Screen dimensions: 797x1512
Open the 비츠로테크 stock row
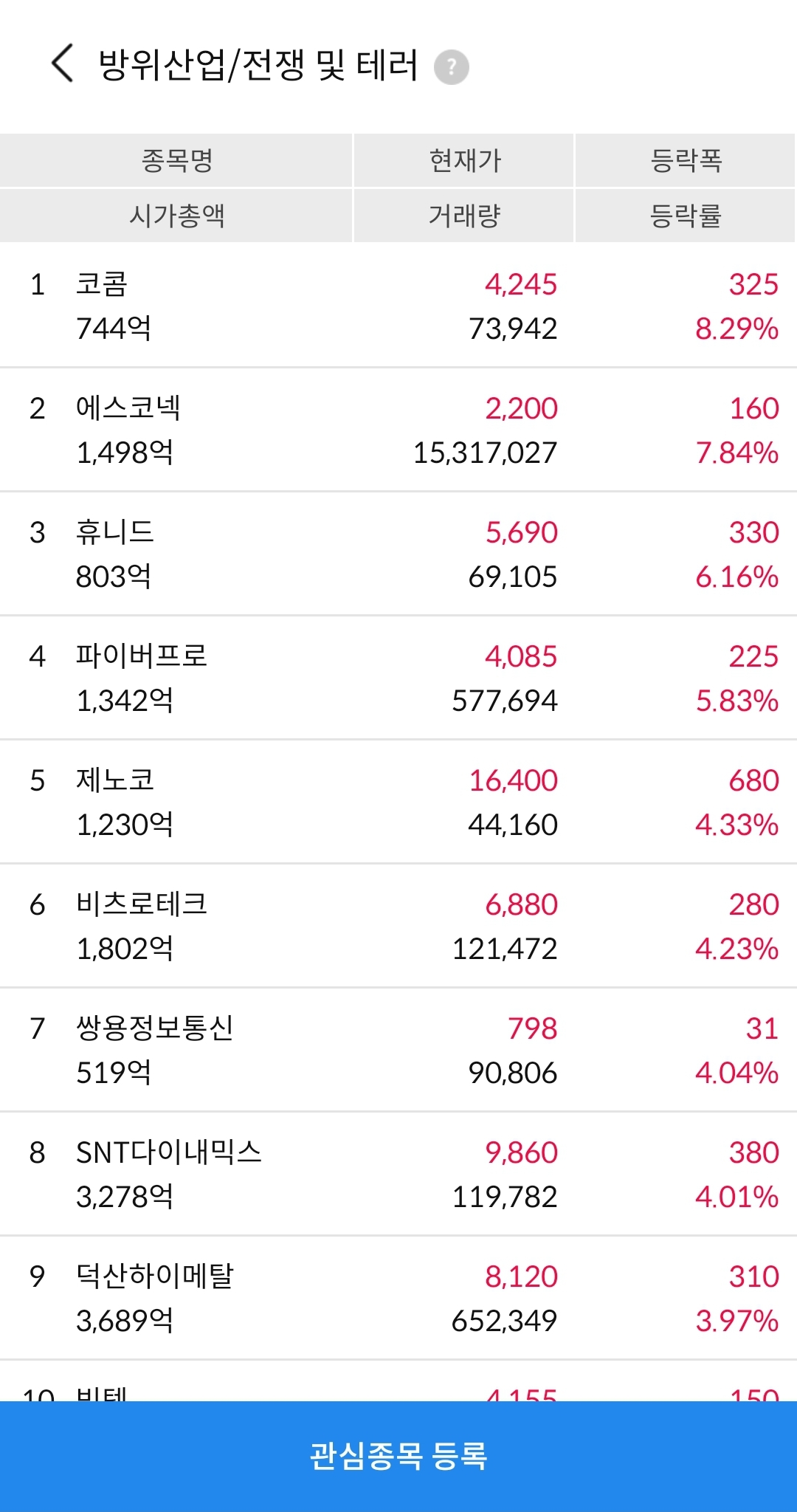pos(398,926)
